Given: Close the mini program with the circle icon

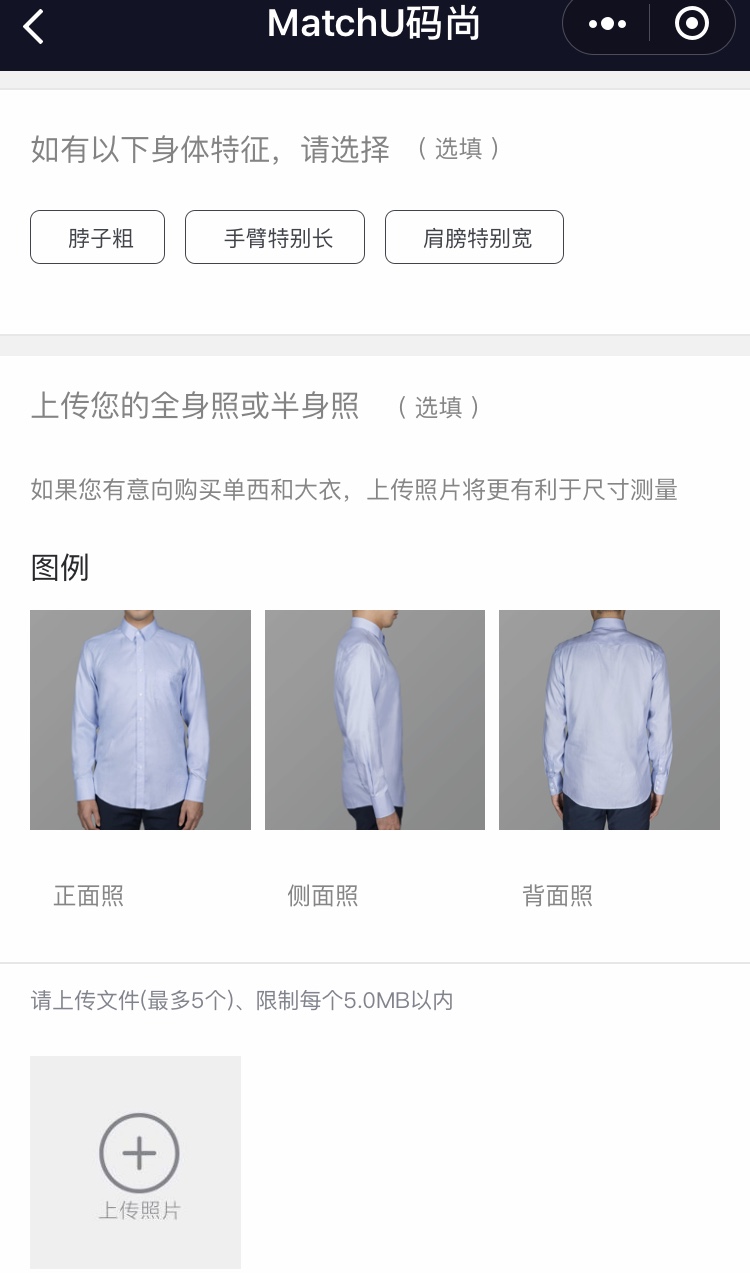Looking at the screenshot, I should [x=692, y=23].
